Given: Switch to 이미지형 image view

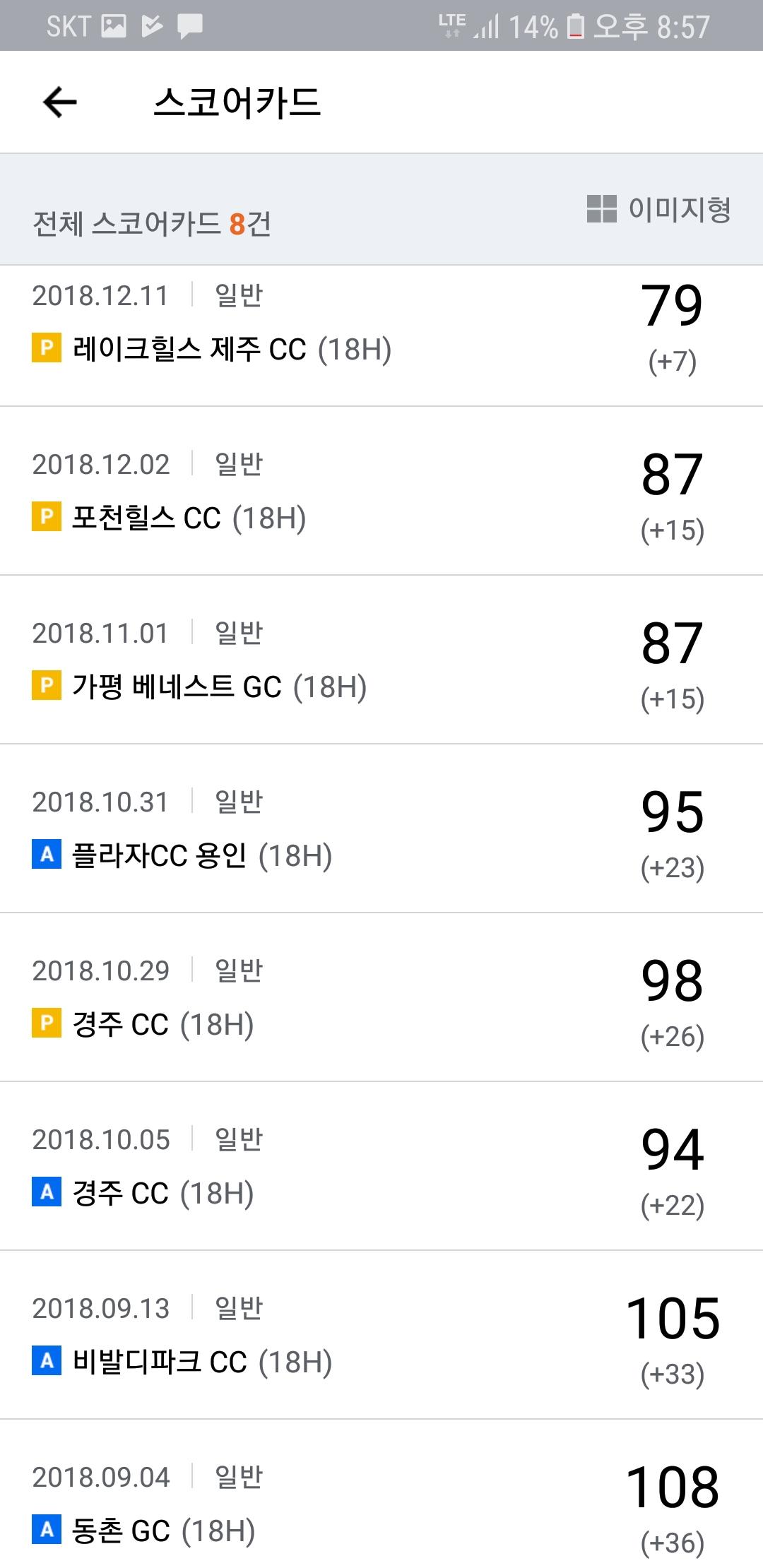Looking at the screenshot, I should (658, 209).
